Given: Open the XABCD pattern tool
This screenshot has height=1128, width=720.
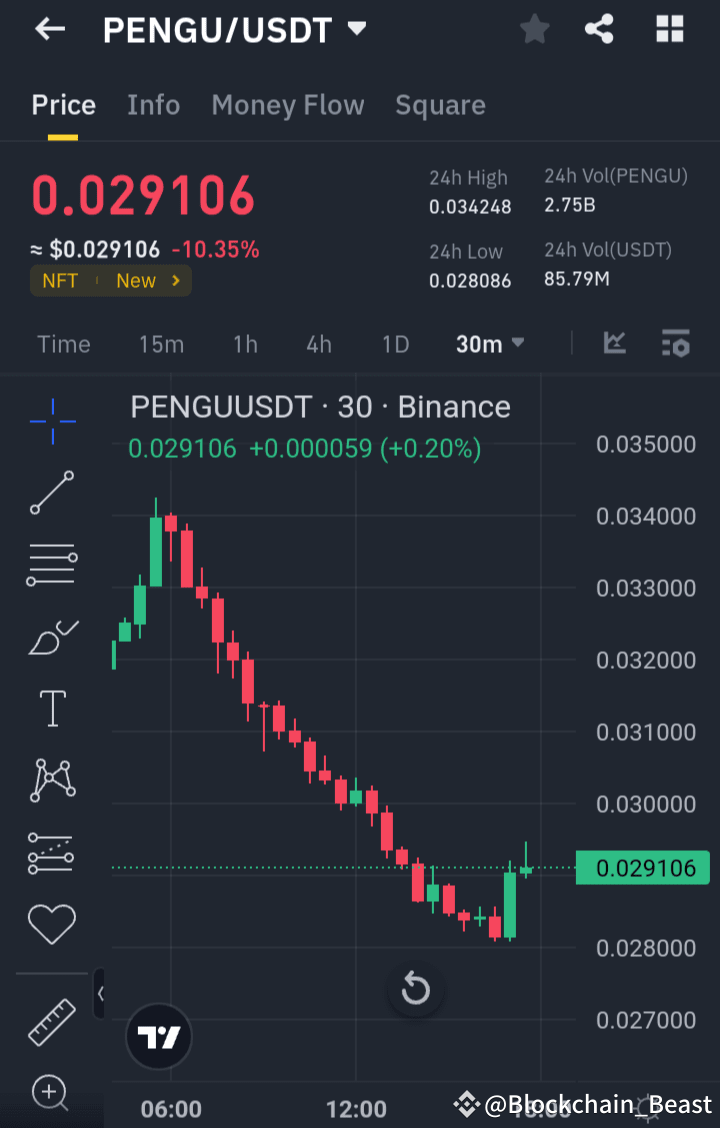Looking at the screenshot, I should tap(50, 779).
